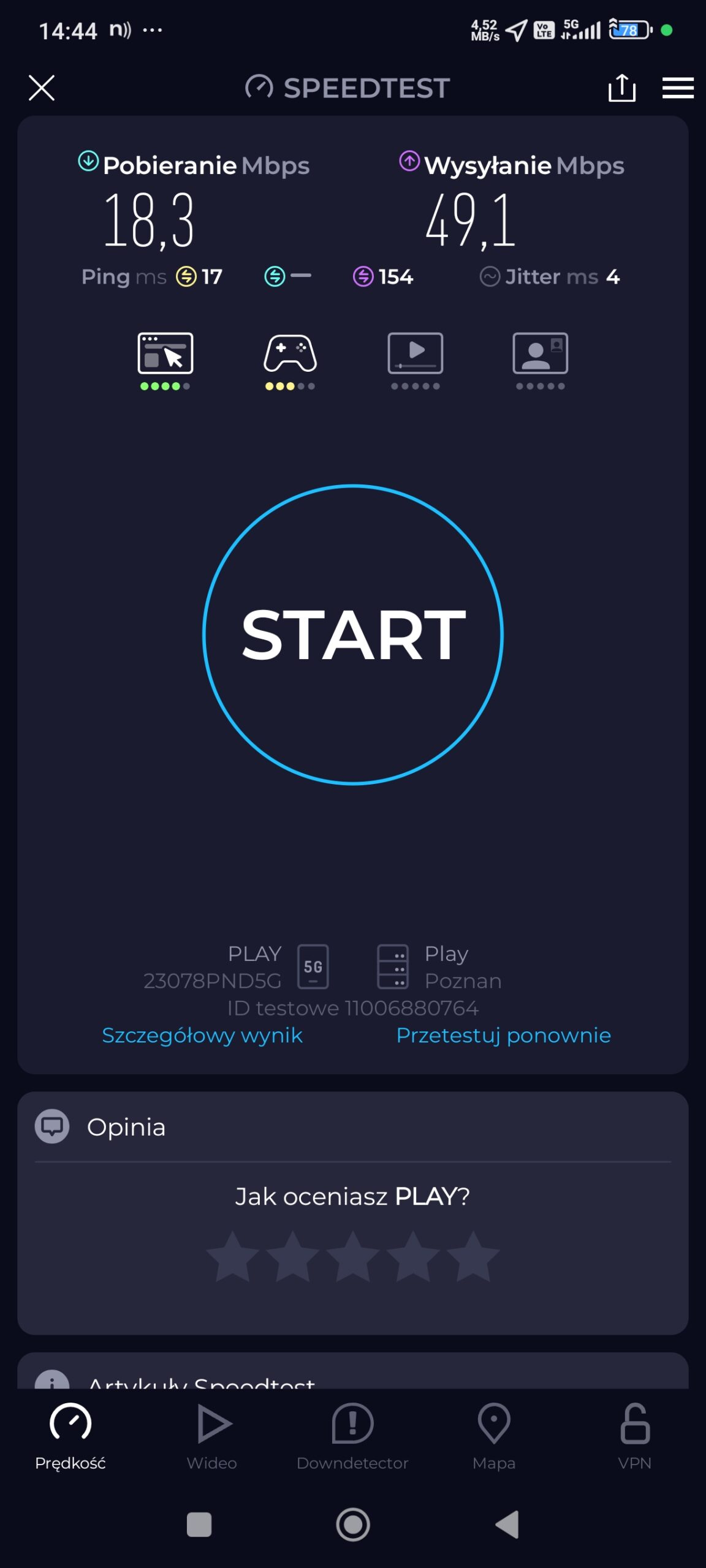This screenshot has height=1568, width=706.
Task: Go back with the system back button
Action: (507, 1525)
